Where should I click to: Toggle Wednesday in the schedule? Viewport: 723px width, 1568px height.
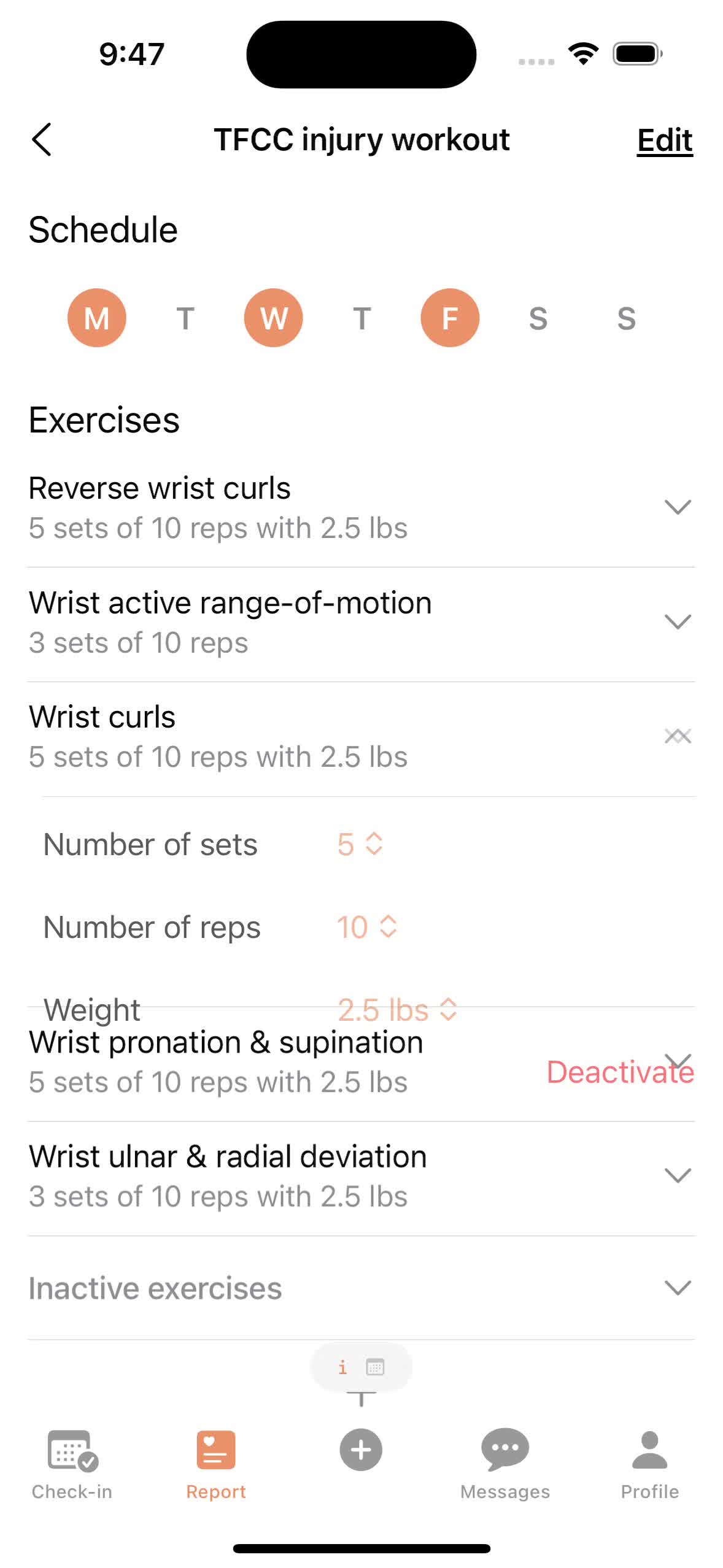tap(273, 318)
